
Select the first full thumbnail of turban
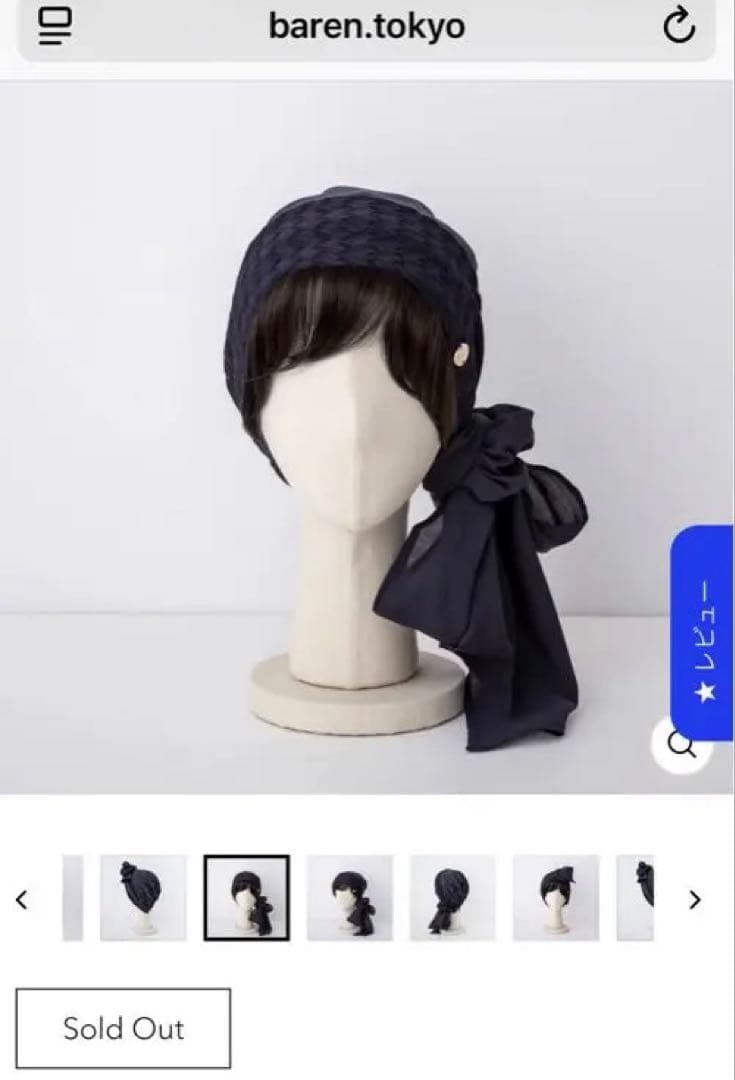tap(143, 897)
